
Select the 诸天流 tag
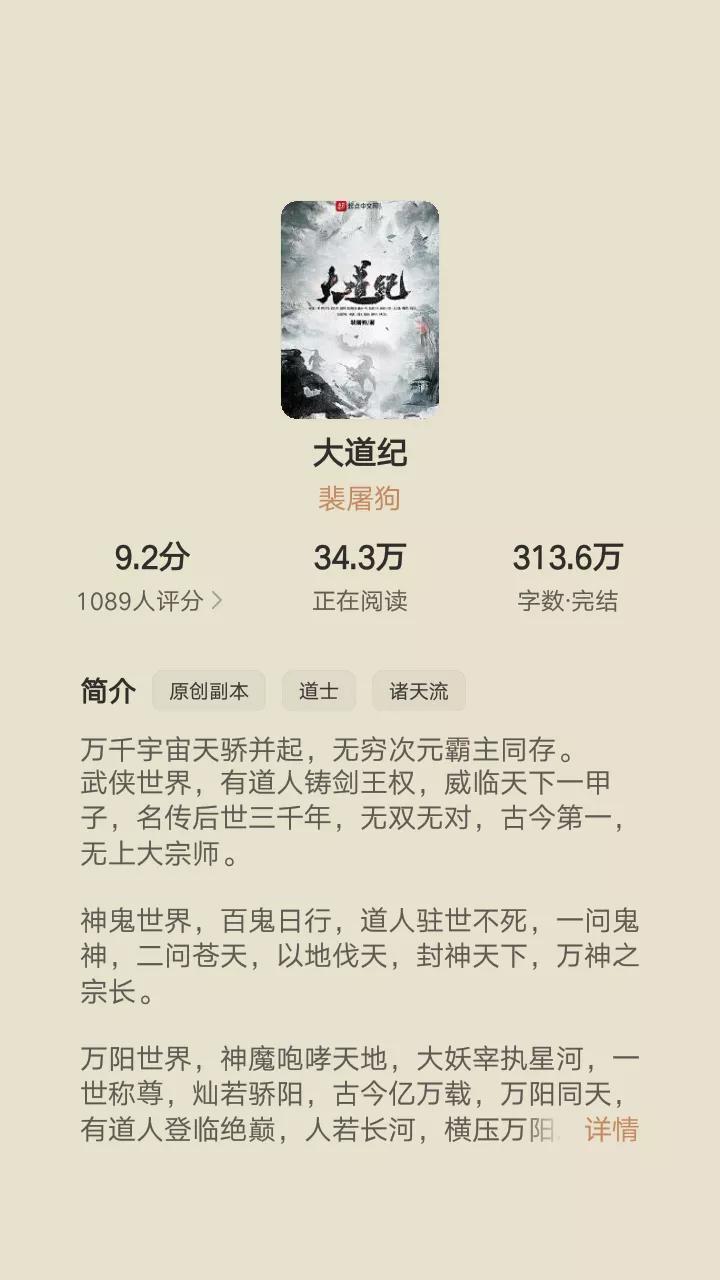[x=418, y=691]
